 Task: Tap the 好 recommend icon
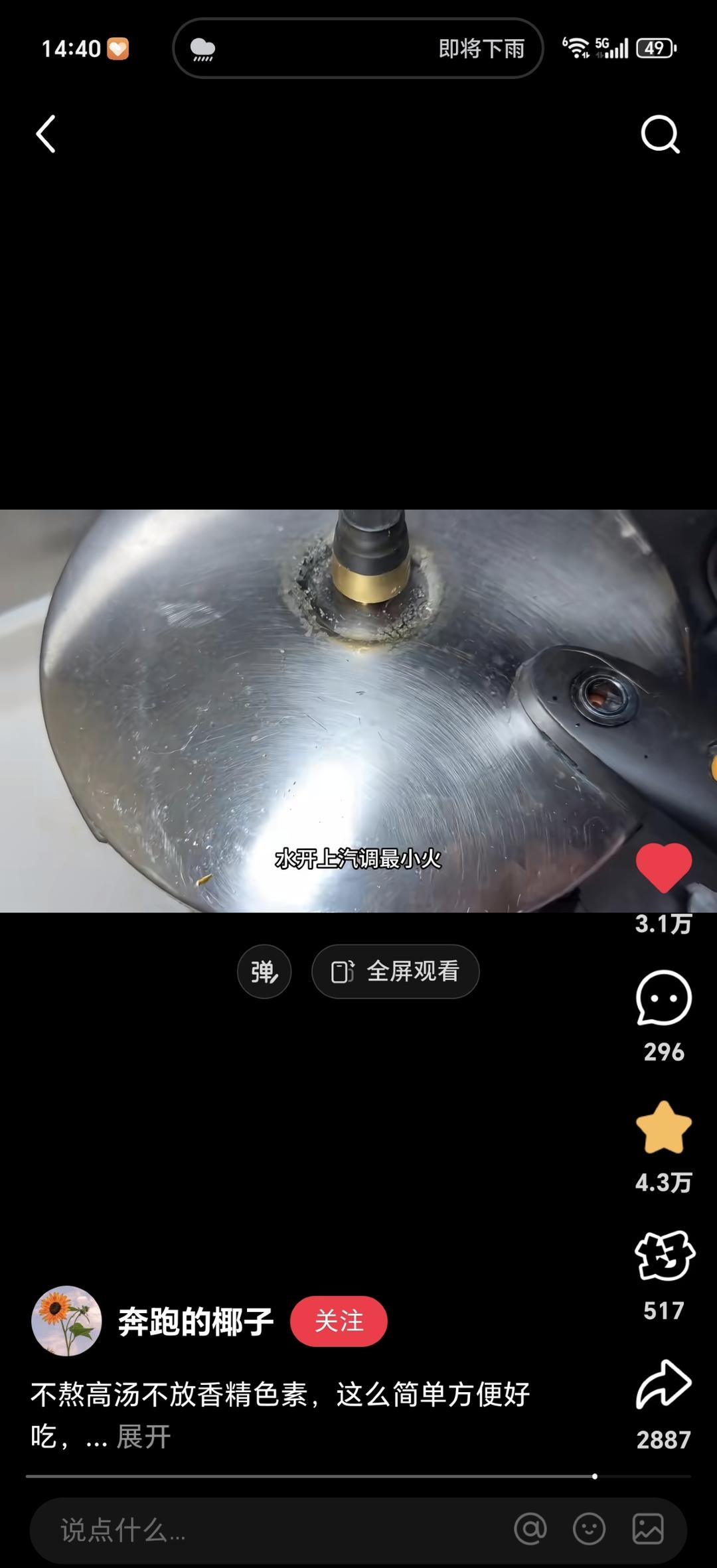663,1255
